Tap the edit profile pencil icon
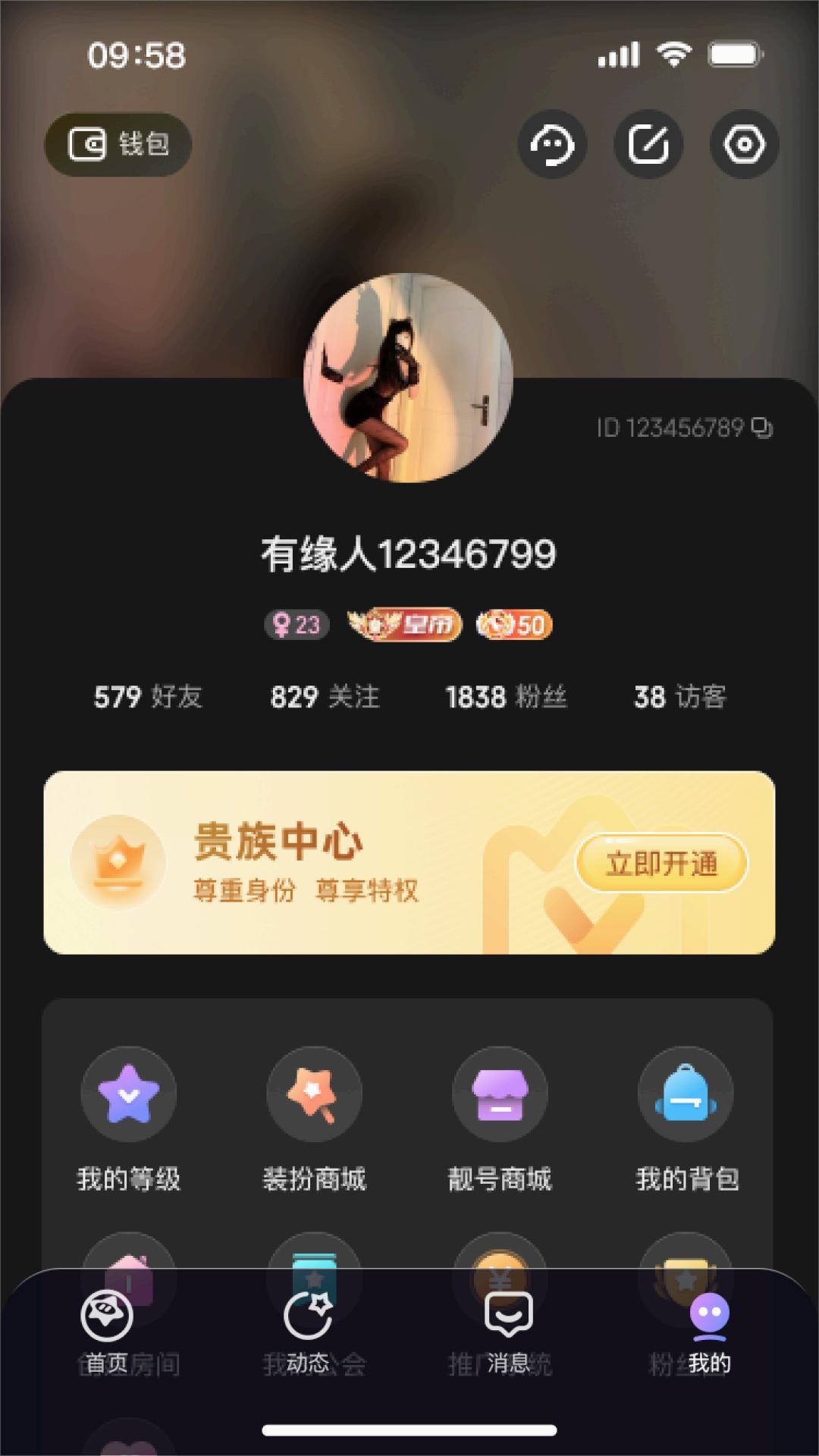Viewport: 819px width, 1456px height. coord(648,144)
